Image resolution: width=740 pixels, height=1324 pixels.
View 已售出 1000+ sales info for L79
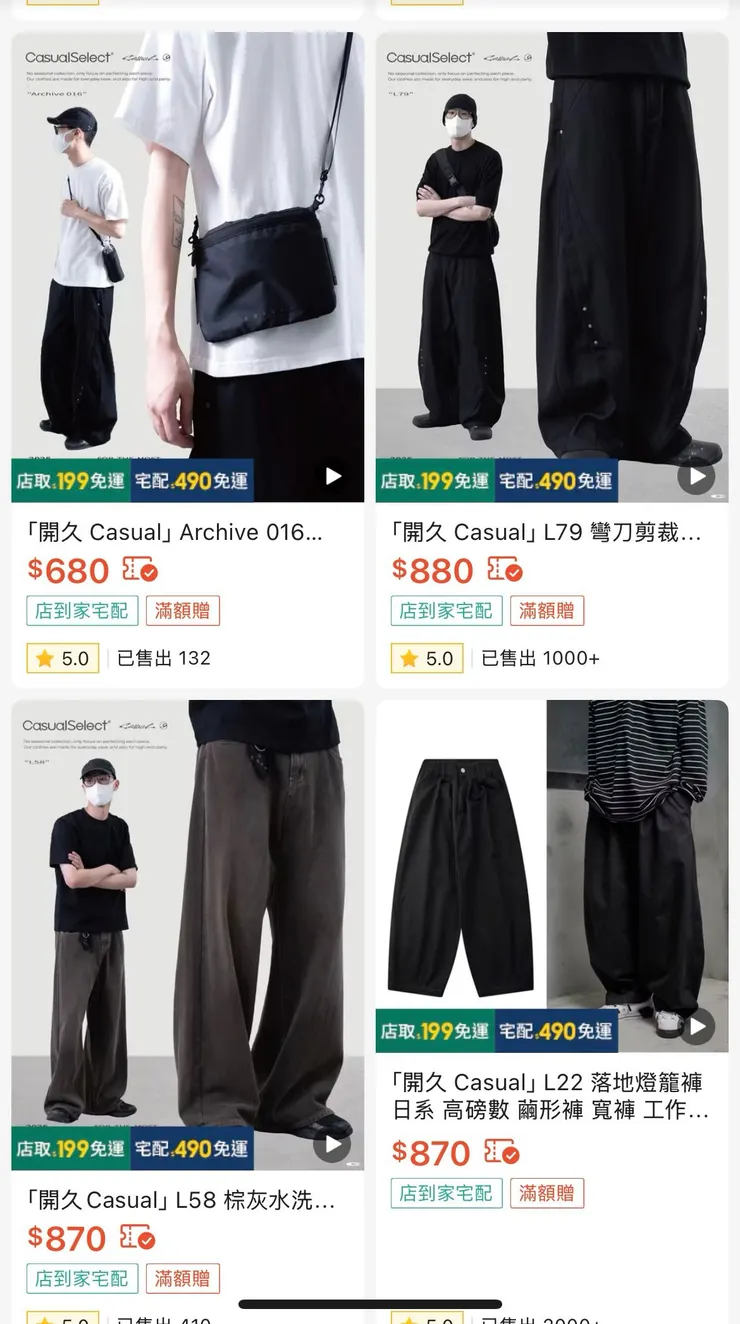[541, 658]
